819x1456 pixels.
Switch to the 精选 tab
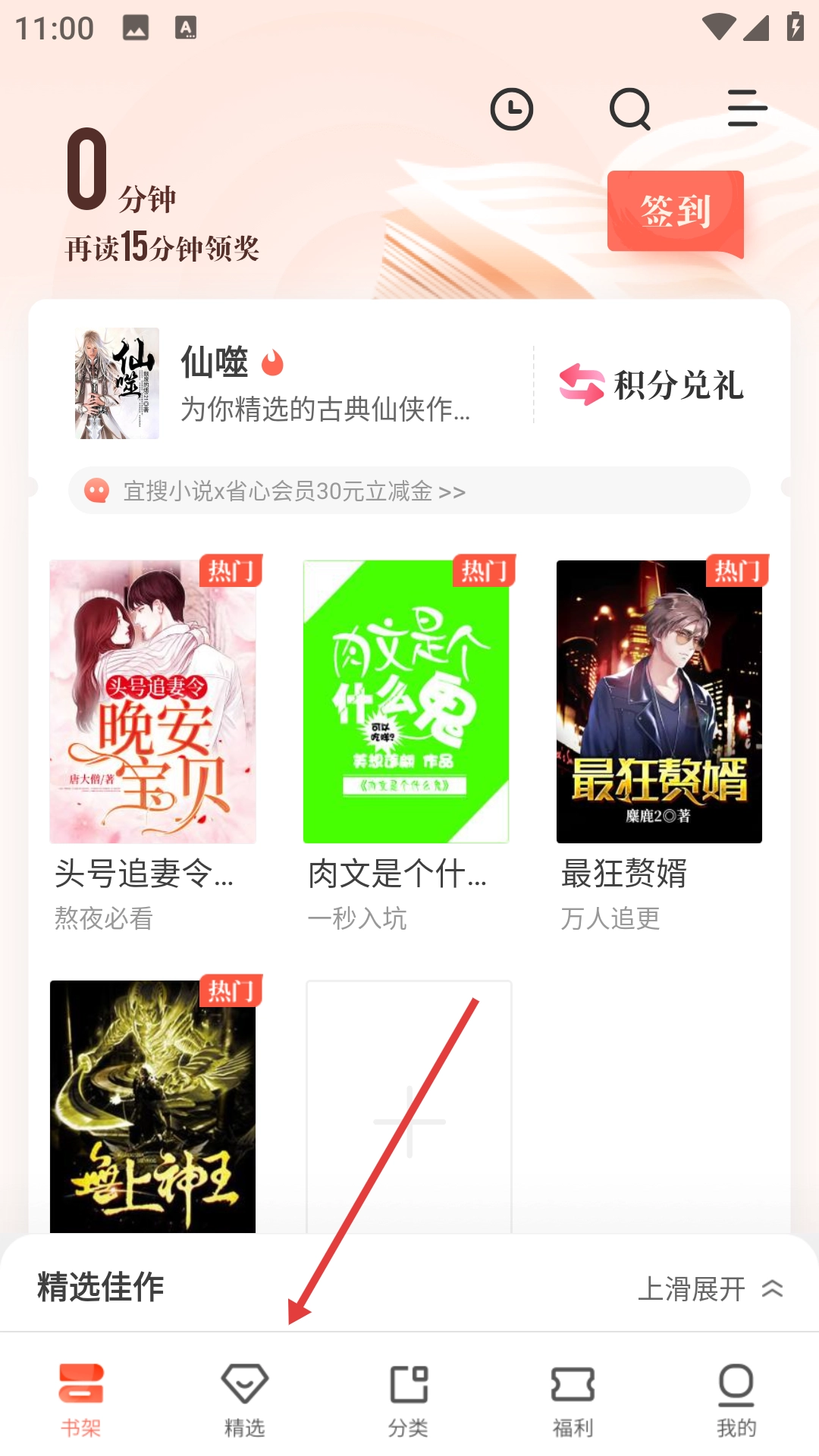click(244, 1399)
